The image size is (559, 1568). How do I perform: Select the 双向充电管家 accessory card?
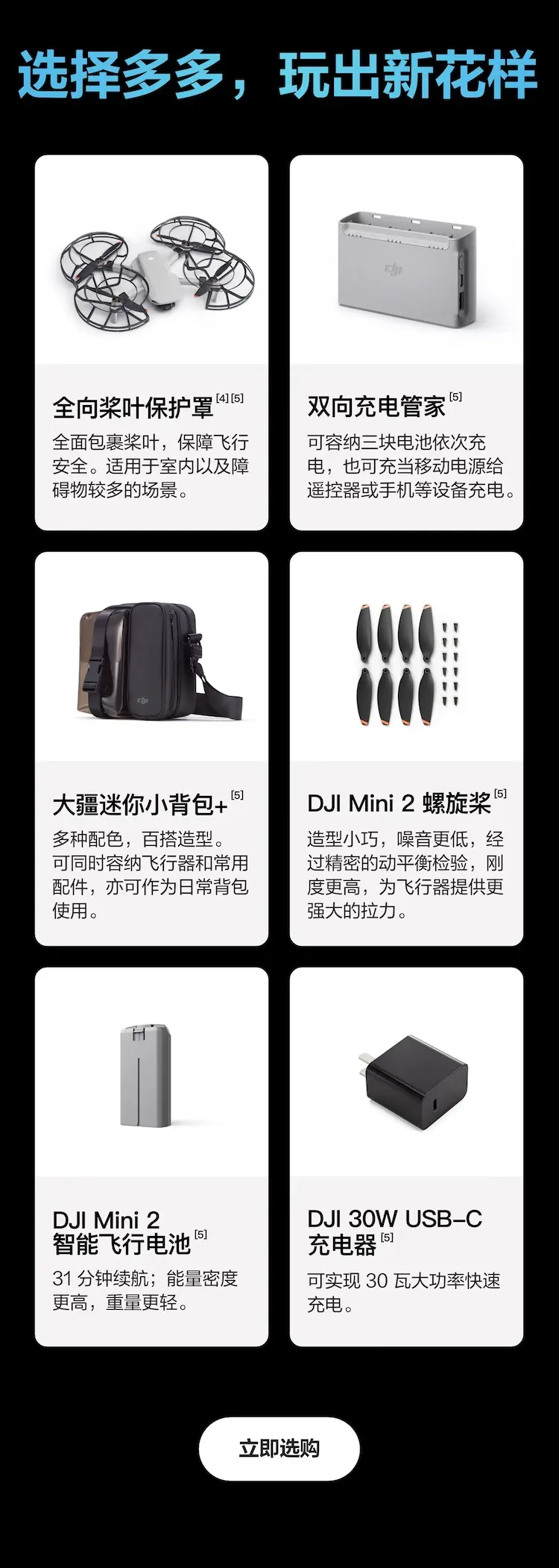pyautogui.click(x=408, y=339)
